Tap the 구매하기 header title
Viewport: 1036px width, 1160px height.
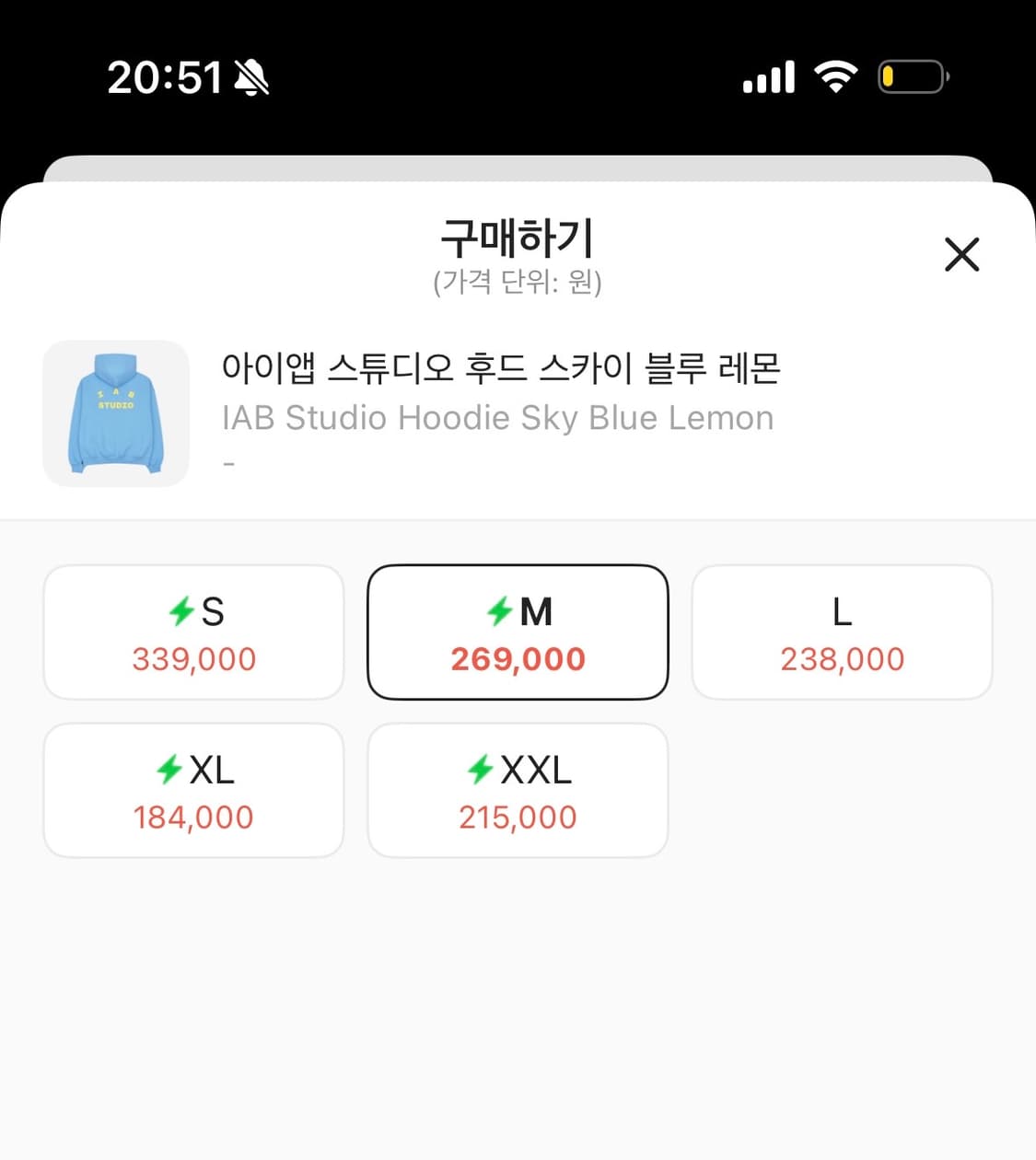coord(518,238)
